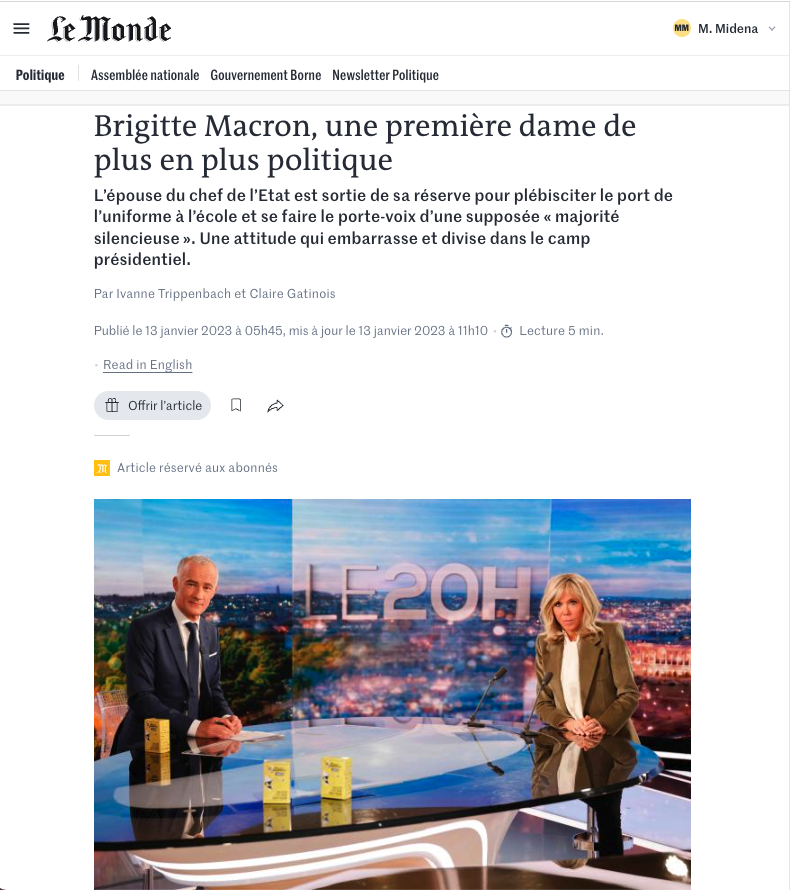This screenshot has height=890, width=790.
Task: Open M. Midena account dropdown
Action: coord(725,29)
